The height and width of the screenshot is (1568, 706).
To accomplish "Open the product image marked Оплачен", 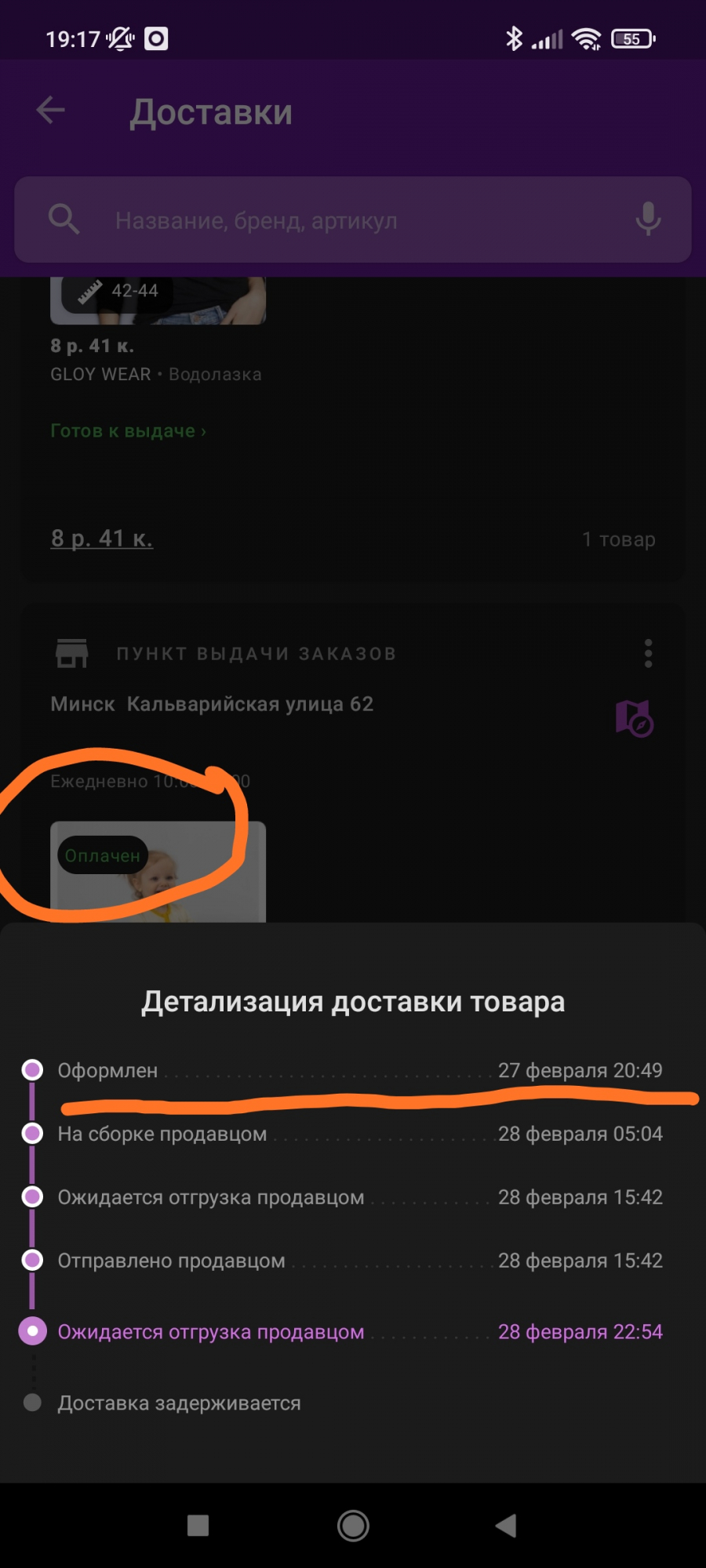I will (158, 871).
